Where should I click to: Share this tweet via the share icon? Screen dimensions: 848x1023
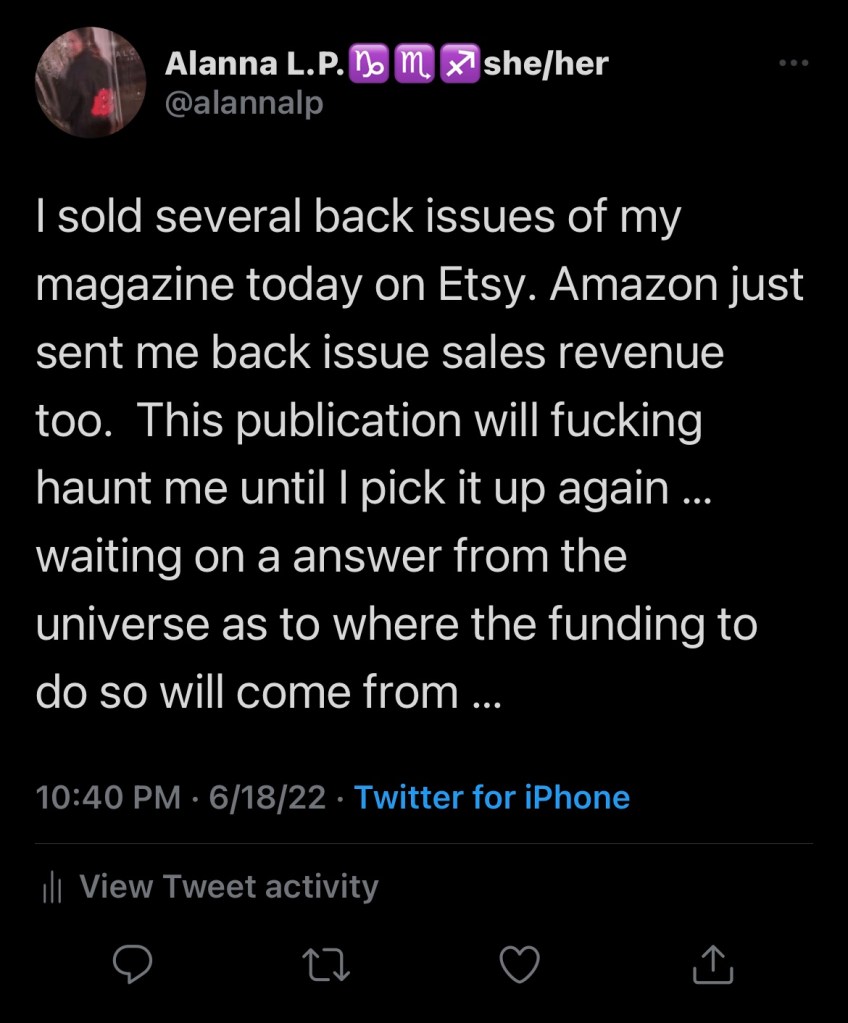click(713, 964)
